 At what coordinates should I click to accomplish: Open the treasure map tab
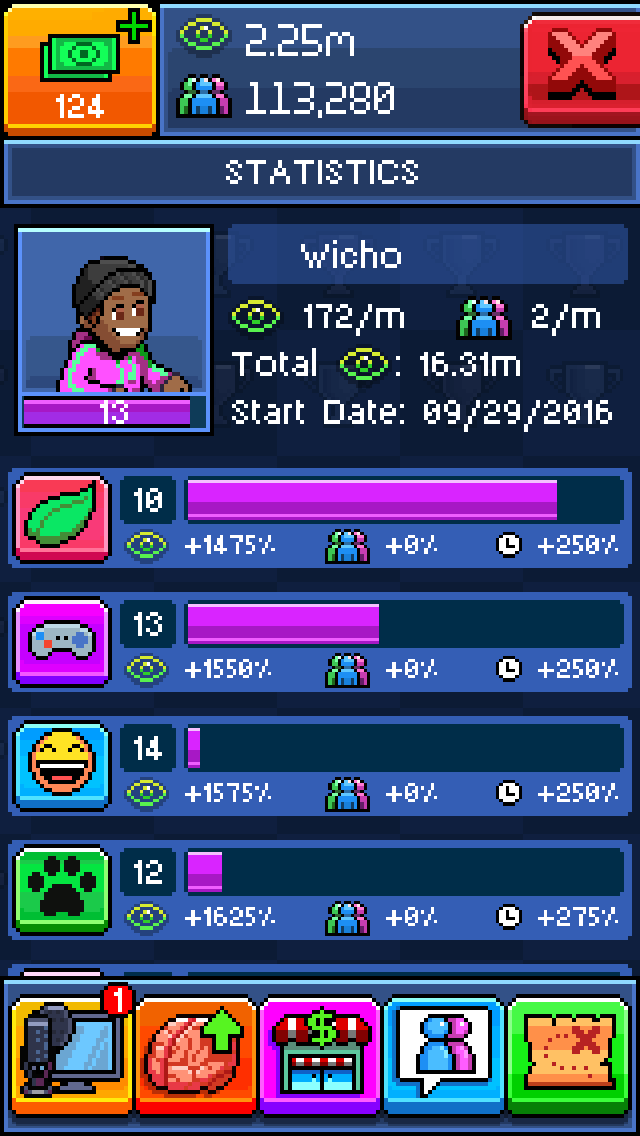coord(568,1054)
